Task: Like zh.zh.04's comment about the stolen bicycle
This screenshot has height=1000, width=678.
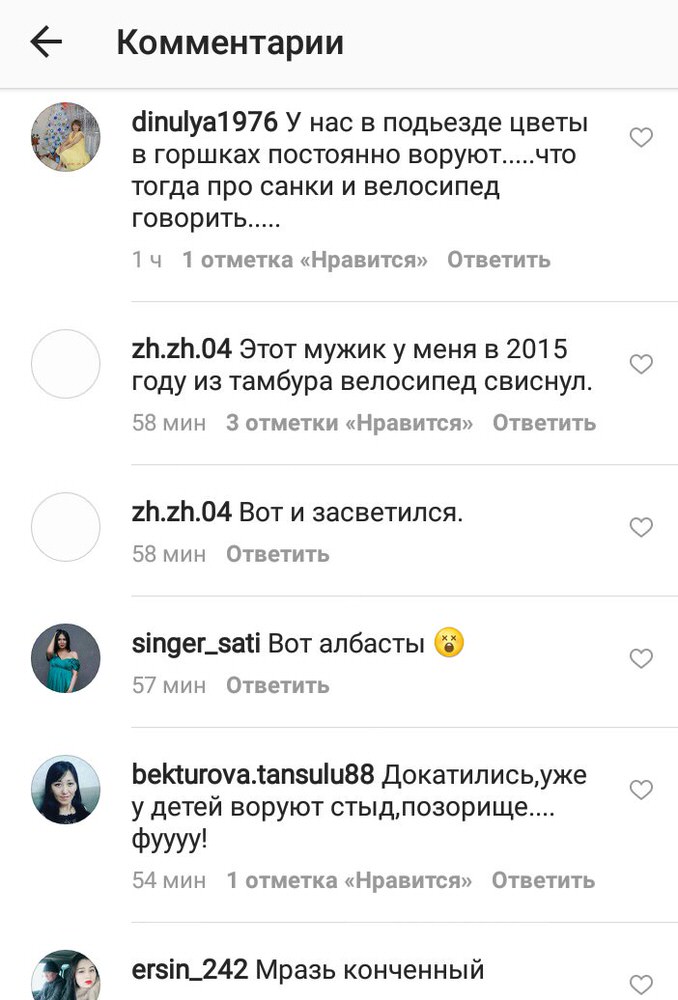Action: [641, 364]
